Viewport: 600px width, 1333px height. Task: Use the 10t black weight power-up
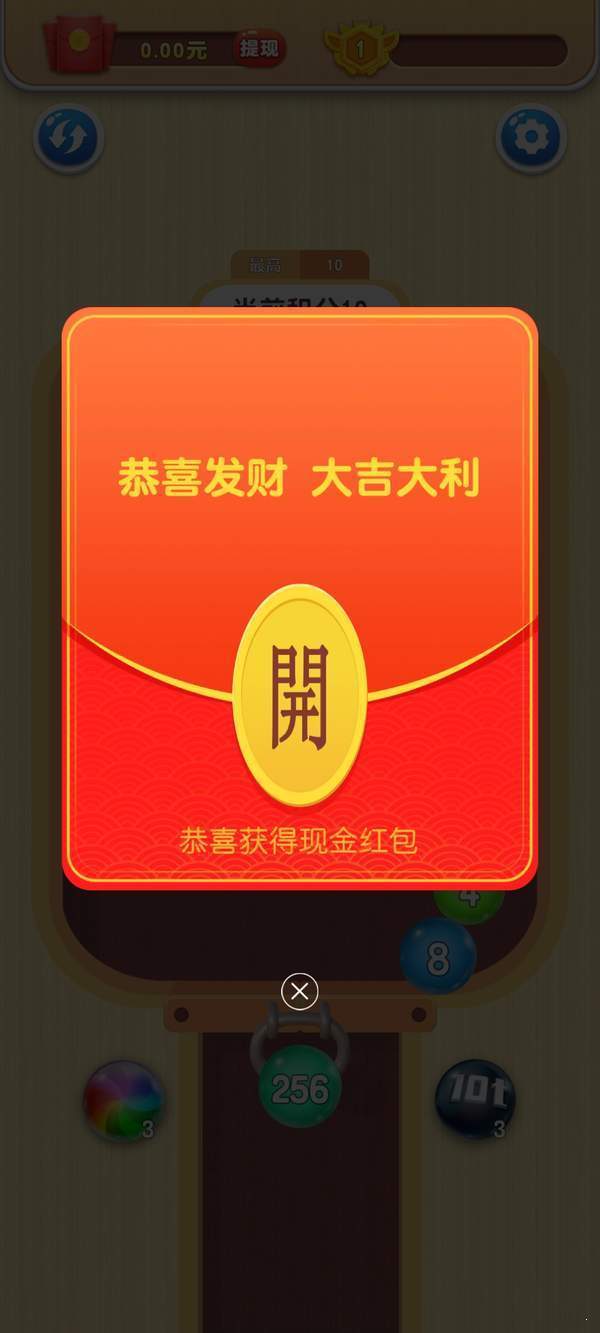475,1100
